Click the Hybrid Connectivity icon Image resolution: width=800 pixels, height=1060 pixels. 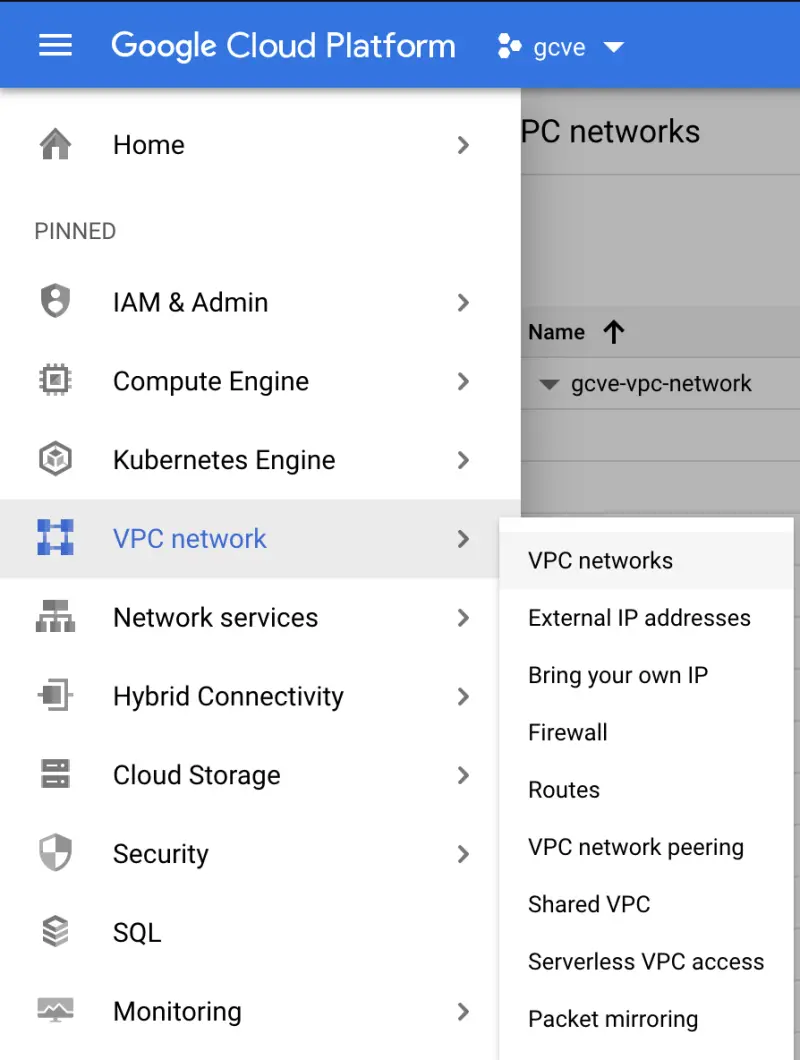[54, 696]
